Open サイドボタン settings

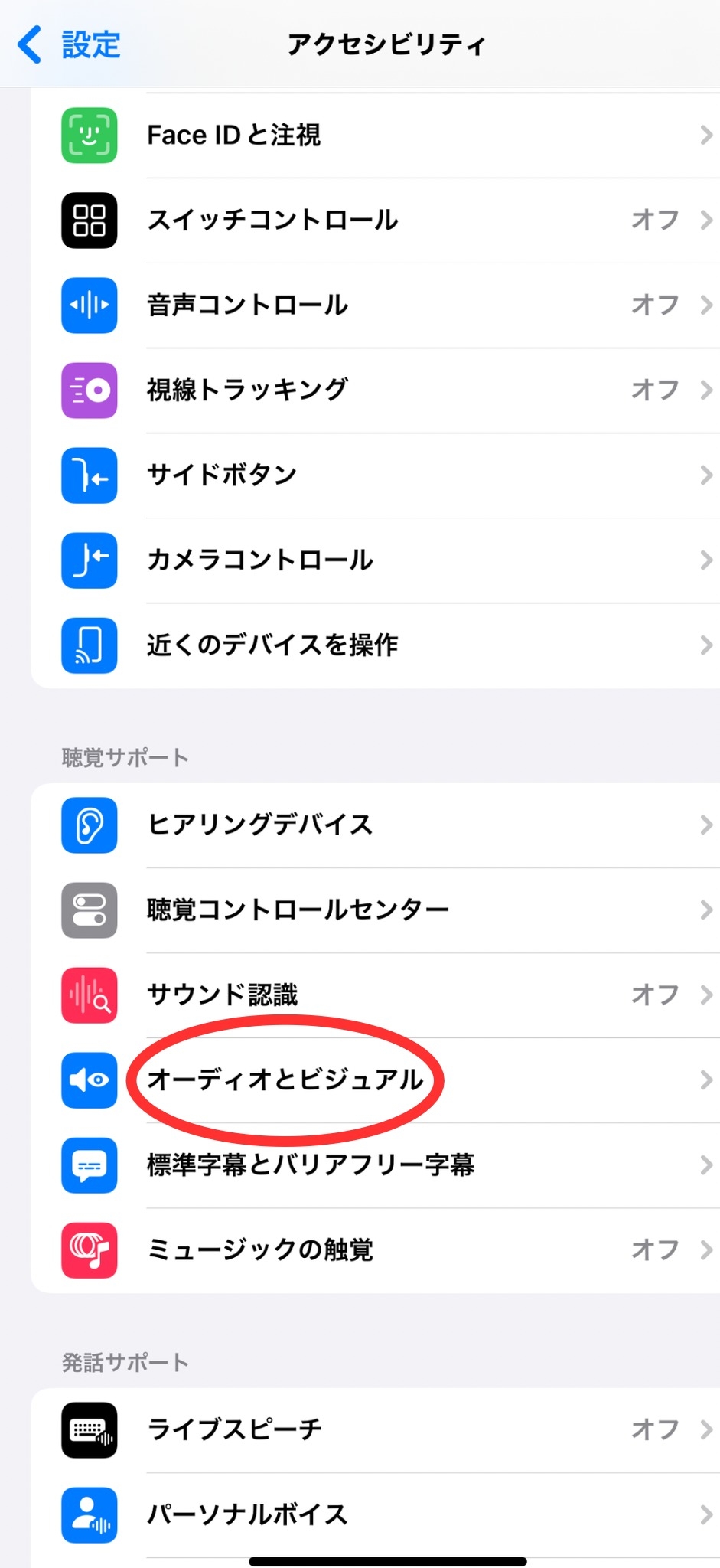(375, 475)
